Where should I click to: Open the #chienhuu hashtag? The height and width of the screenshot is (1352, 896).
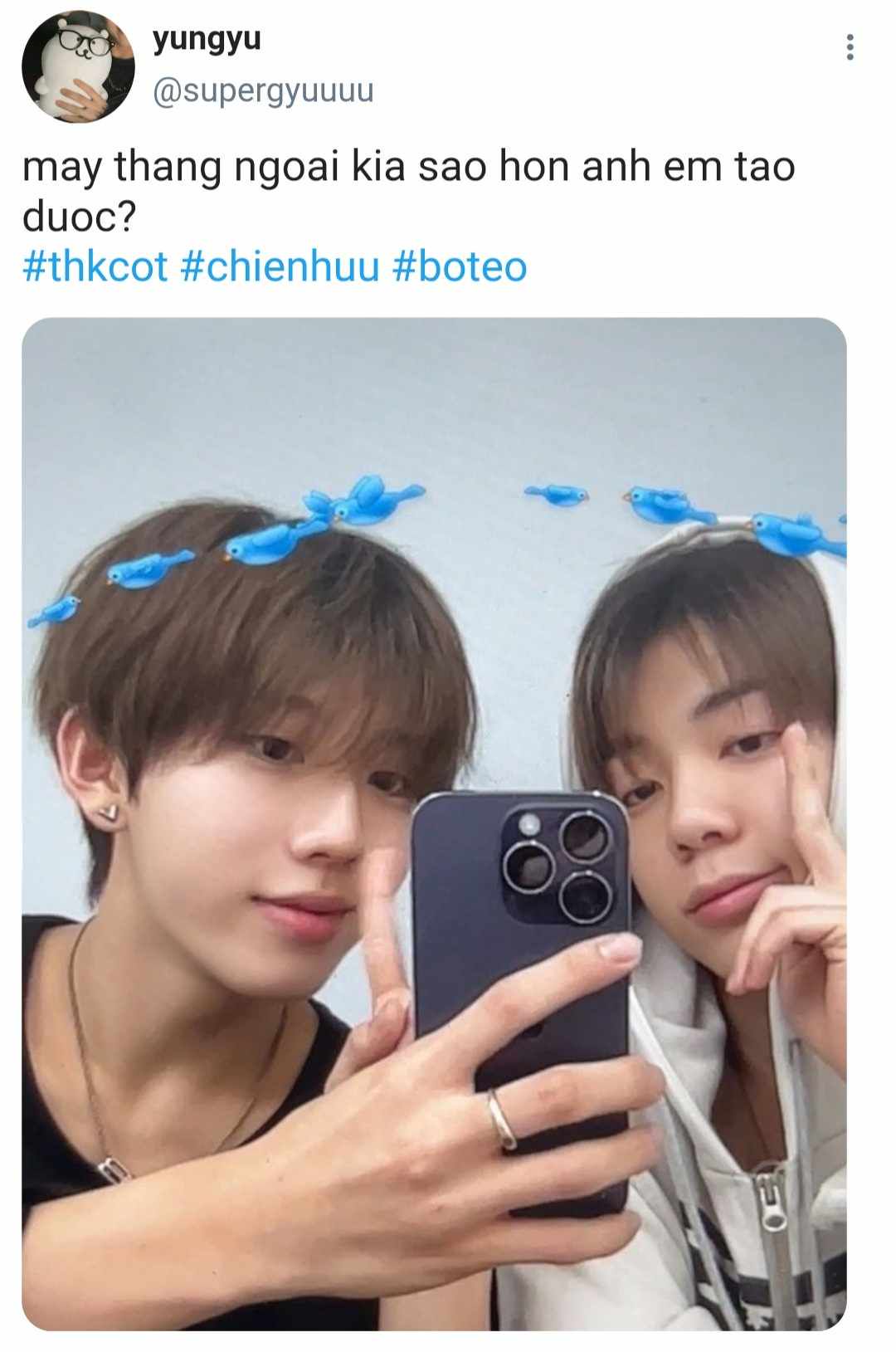tap(279, 267)
